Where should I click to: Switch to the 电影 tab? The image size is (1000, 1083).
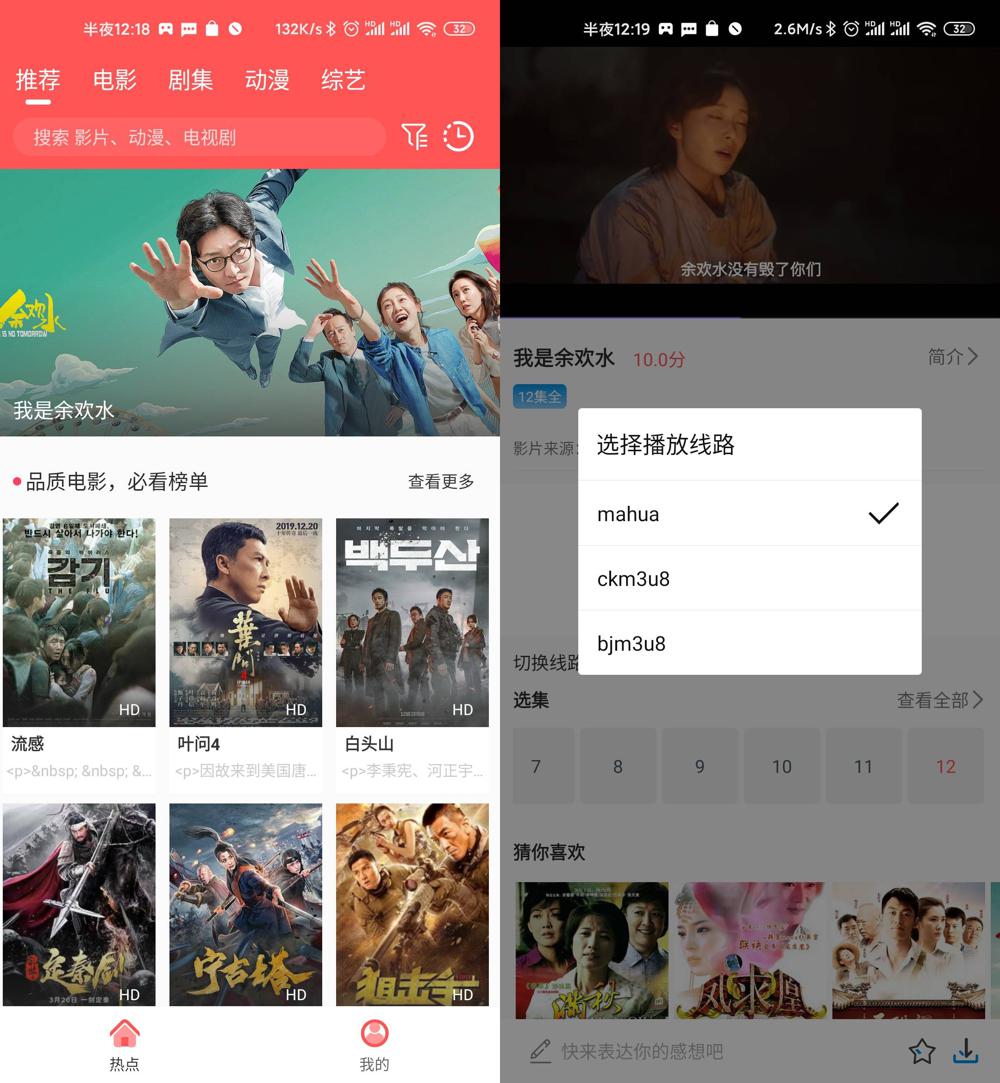[x=114, y=80]
